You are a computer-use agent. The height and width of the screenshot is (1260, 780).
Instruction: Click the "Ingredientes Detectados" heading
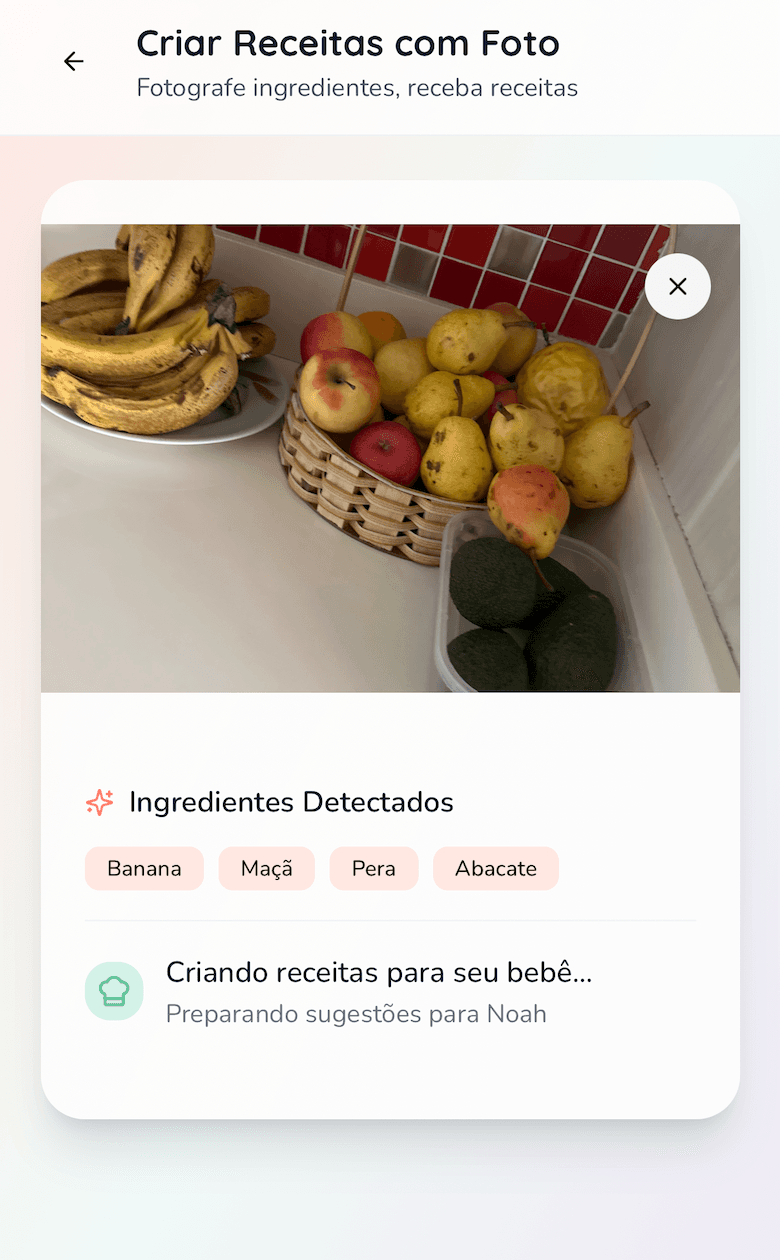point(289,802)
